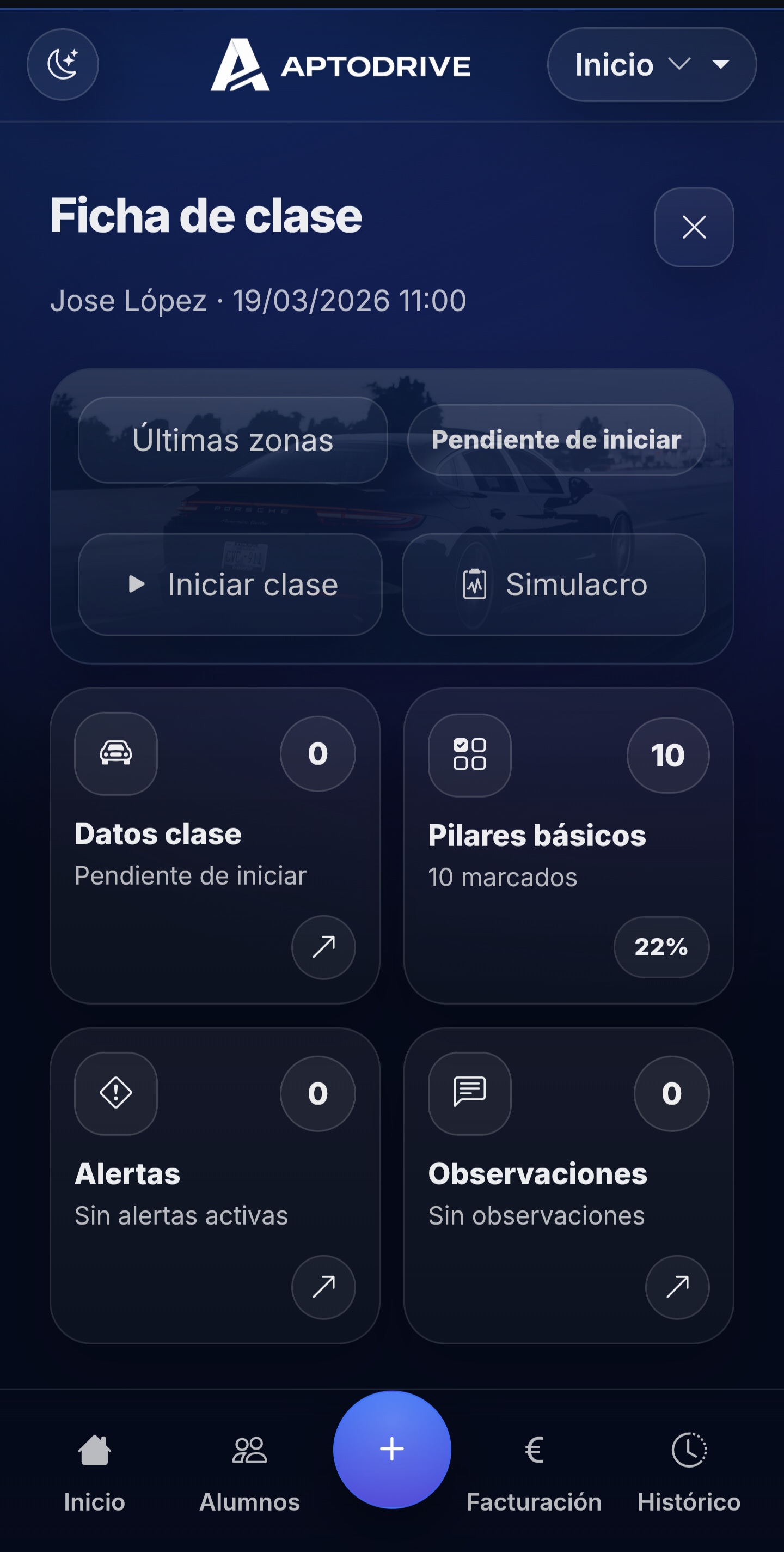Click the alert diamond icon on Alertas card
This screenshot has height=1552, width=784.
[115, 1094]
